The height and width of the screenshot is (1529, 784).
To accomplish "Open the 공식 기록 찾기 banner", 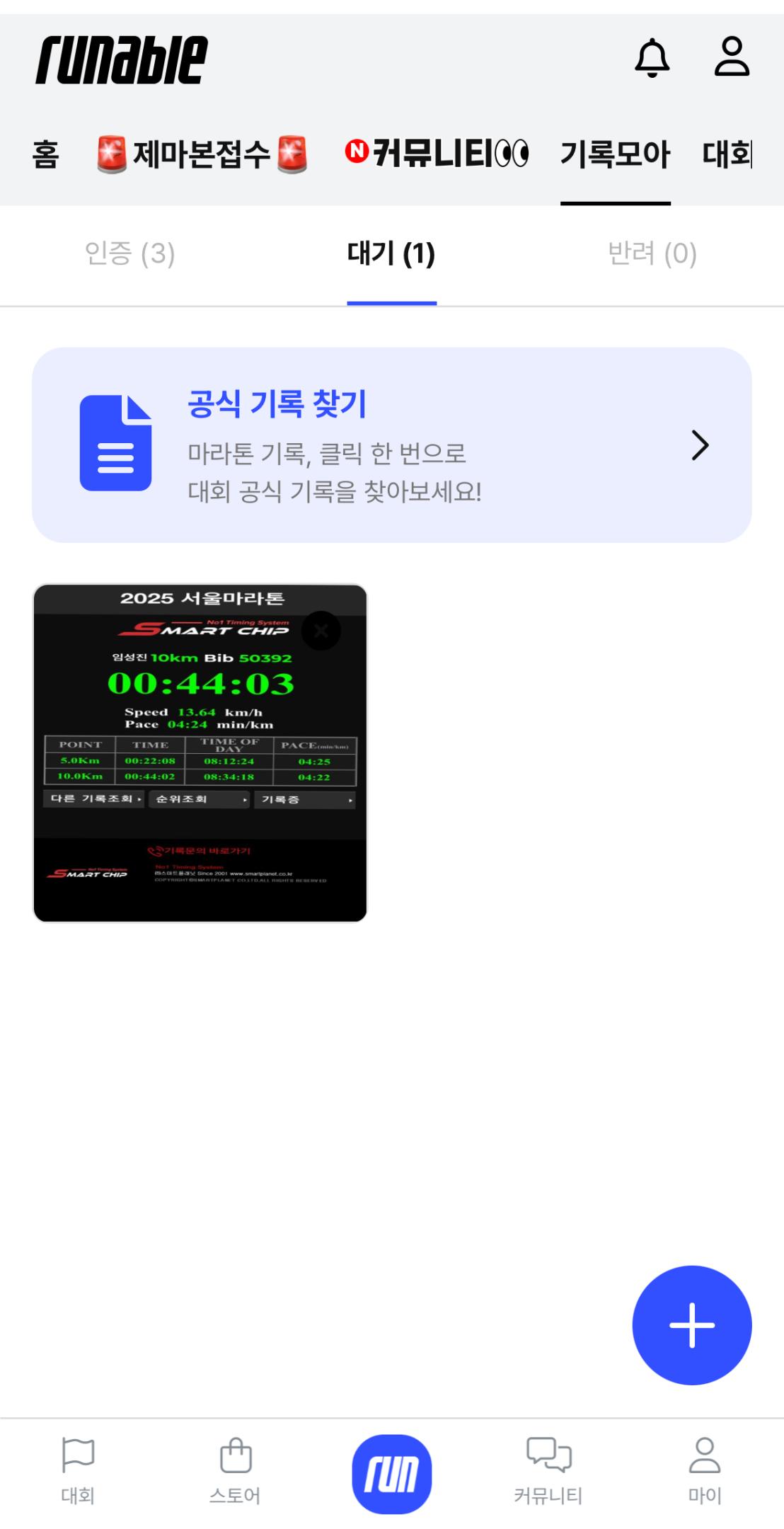I will [391, 445].
